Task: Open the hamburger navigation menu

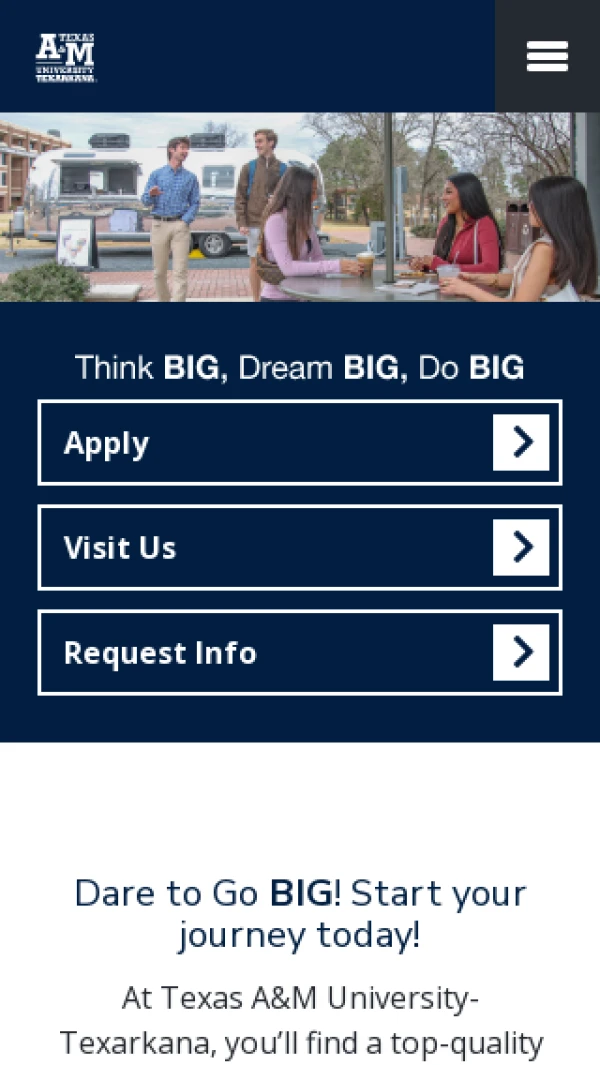Action: (x=547, y=56)
